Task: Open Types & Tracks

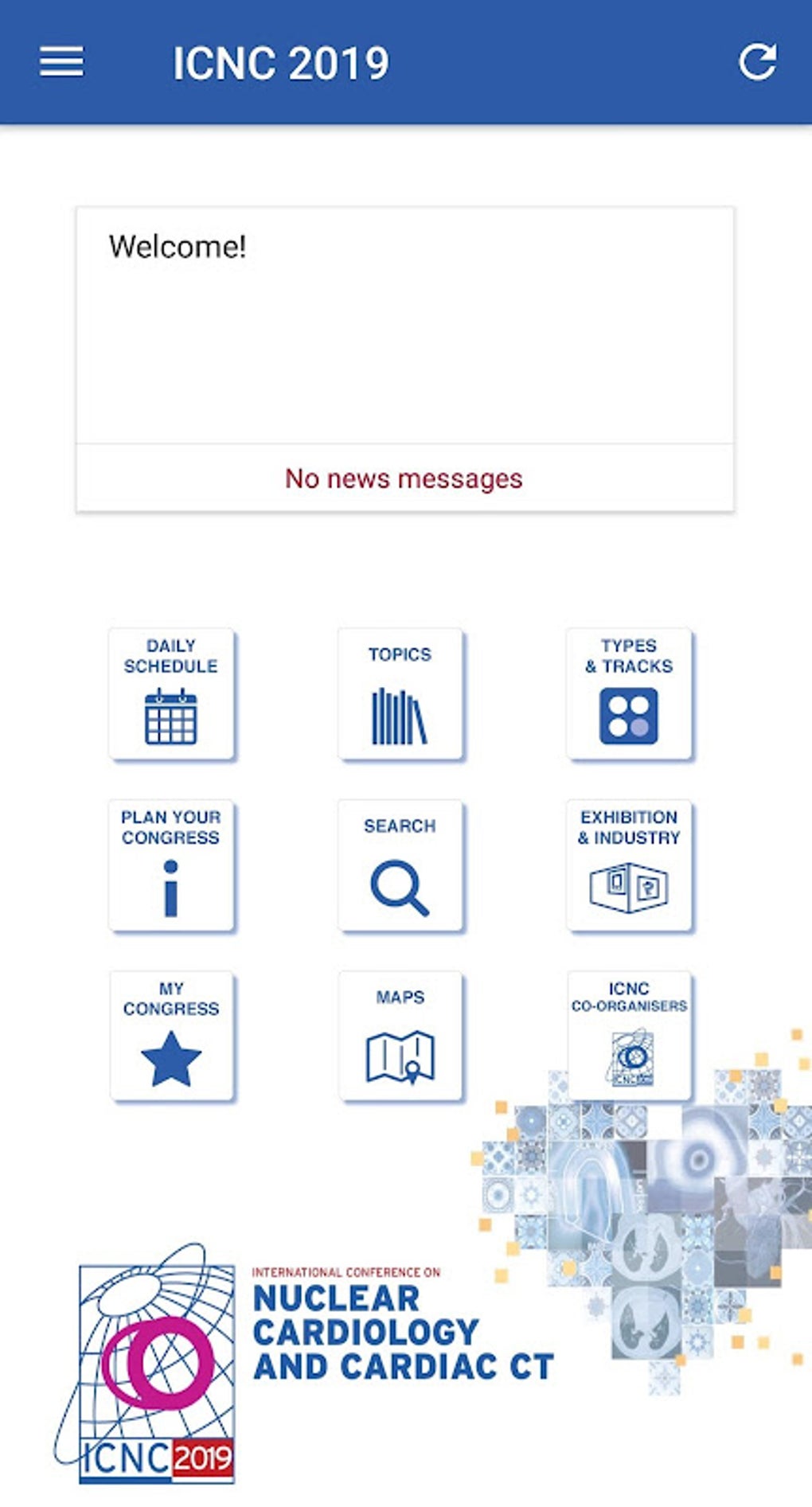Action: point(629,693)
